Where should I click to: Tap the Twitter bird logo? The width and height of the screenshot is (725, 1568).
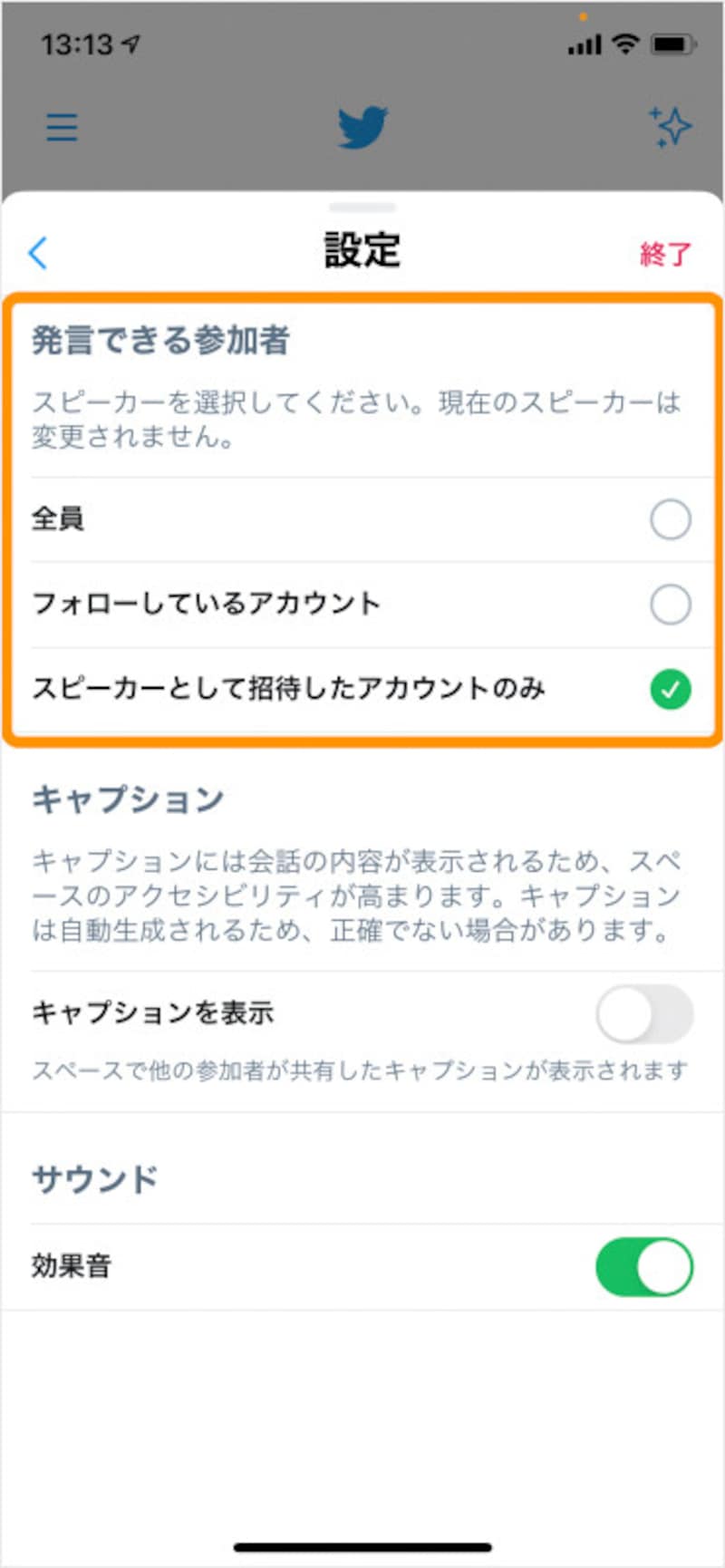point(362,127)
